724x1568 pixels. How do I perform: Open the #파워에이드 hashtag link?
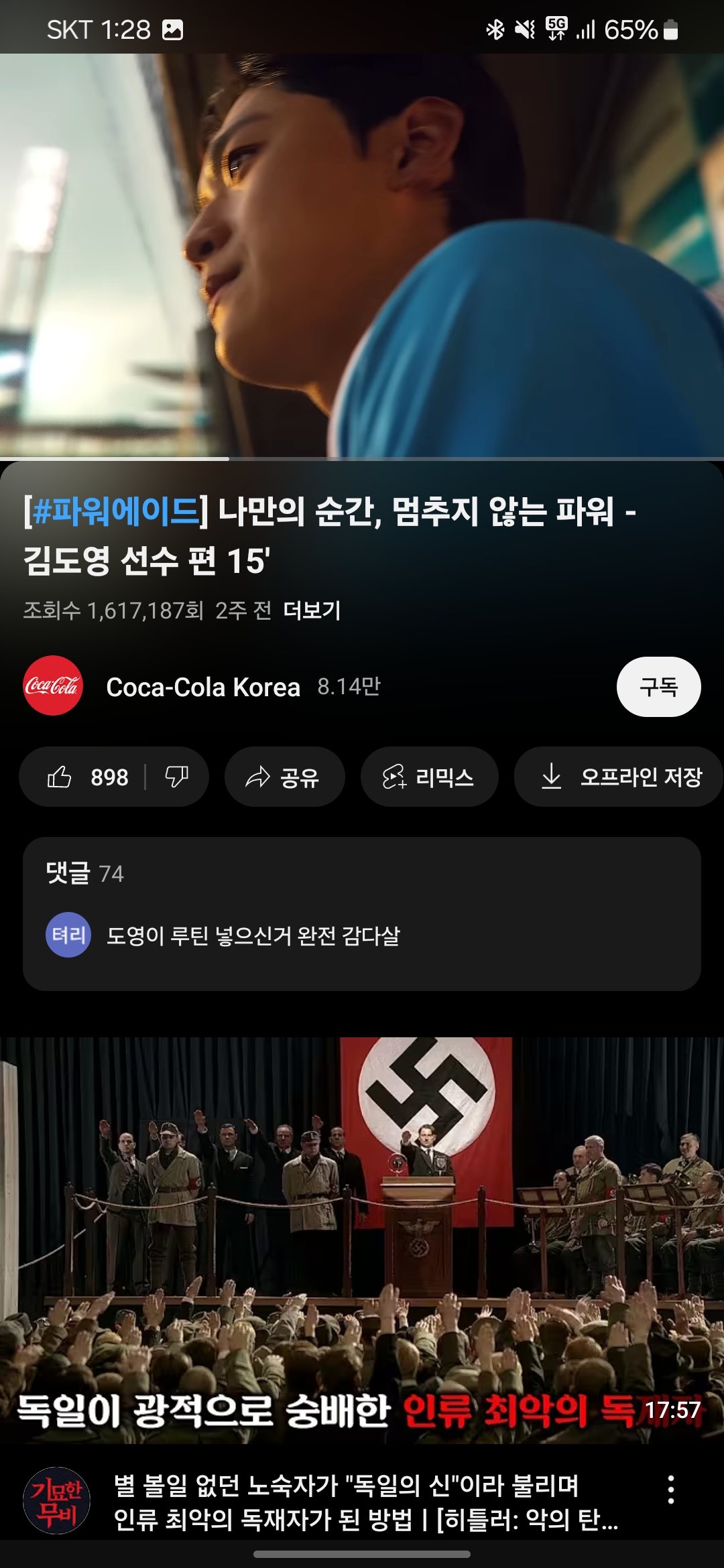click(115, 511)
